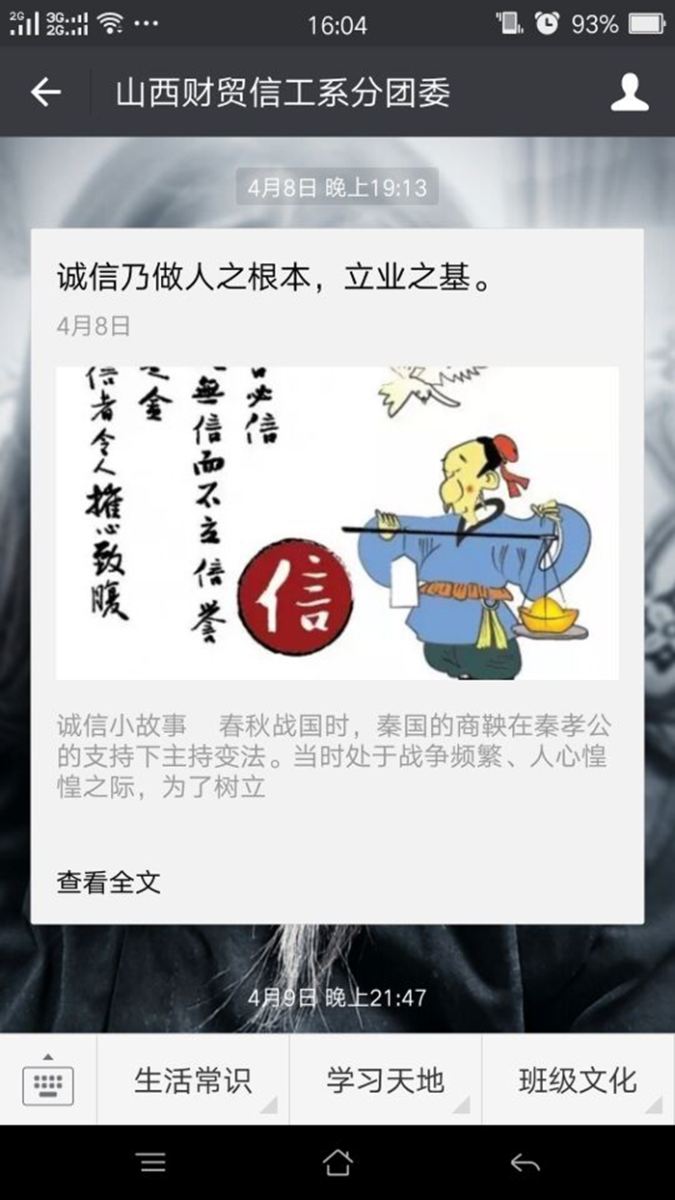Tap the system back button

coord(524,1162)
